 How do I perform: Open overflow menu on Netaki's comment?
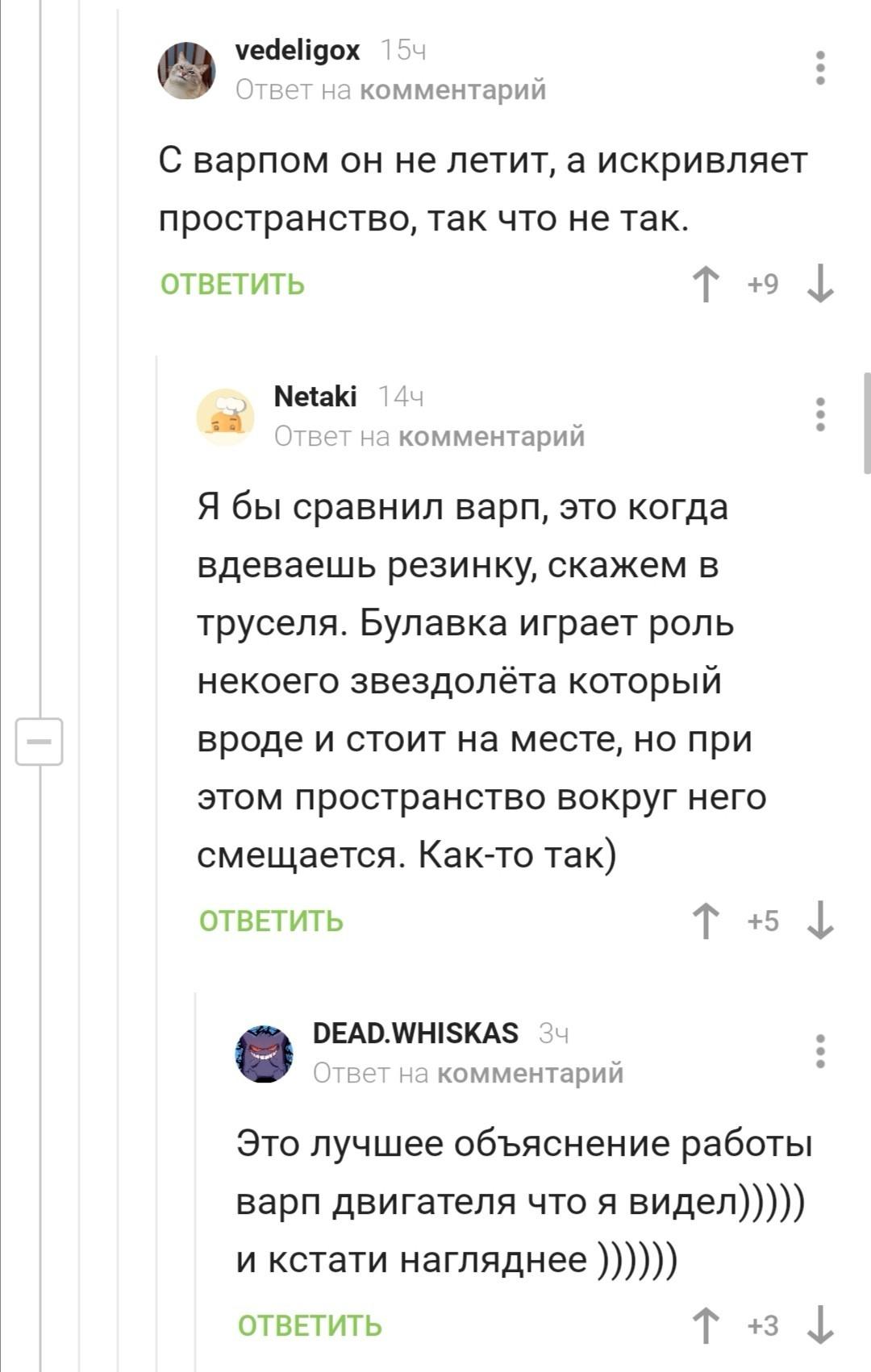pos(820,414)
